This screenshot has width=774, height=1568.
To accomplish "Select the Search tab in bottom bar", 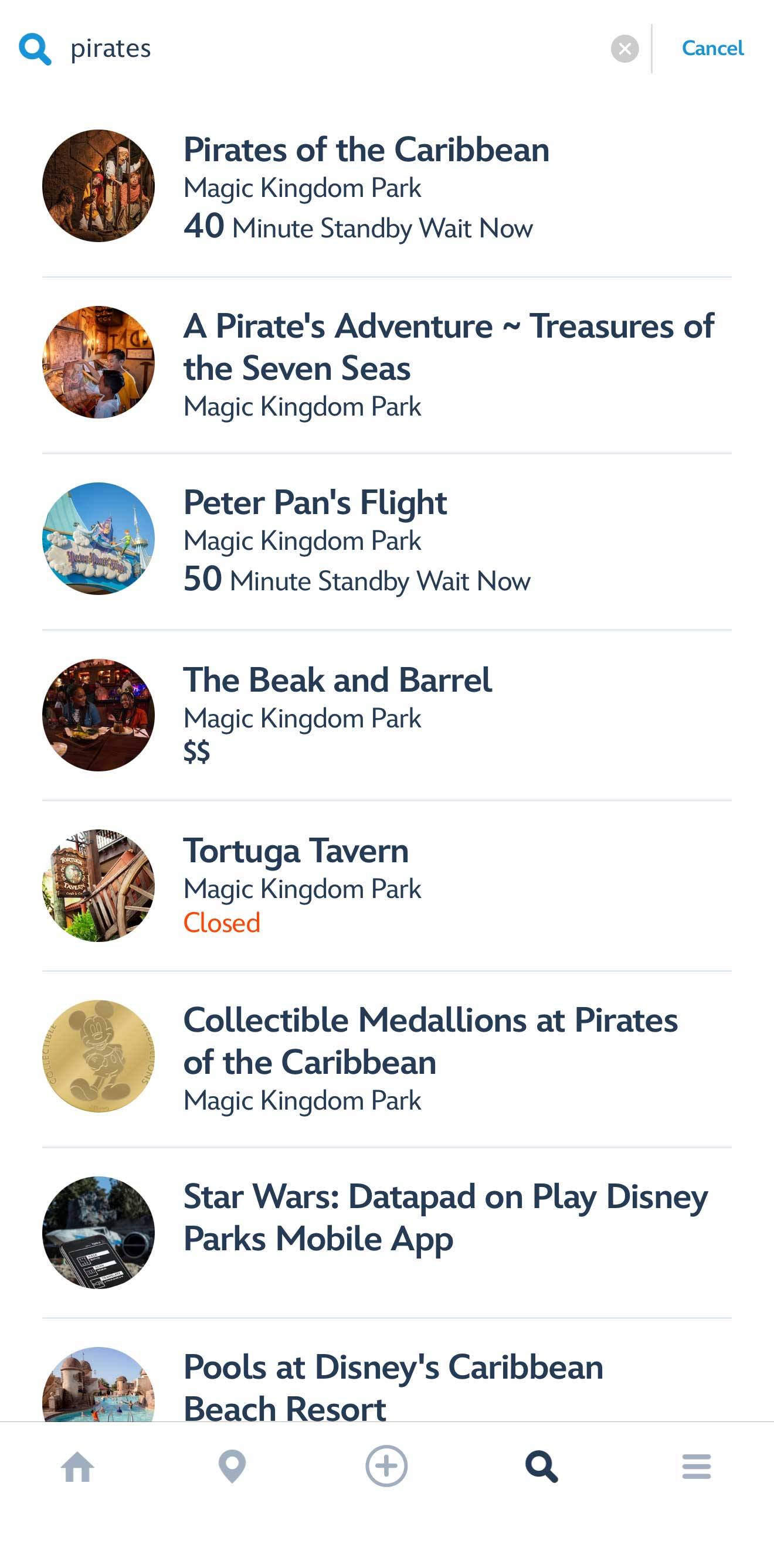I will (x=541, y=1466).
